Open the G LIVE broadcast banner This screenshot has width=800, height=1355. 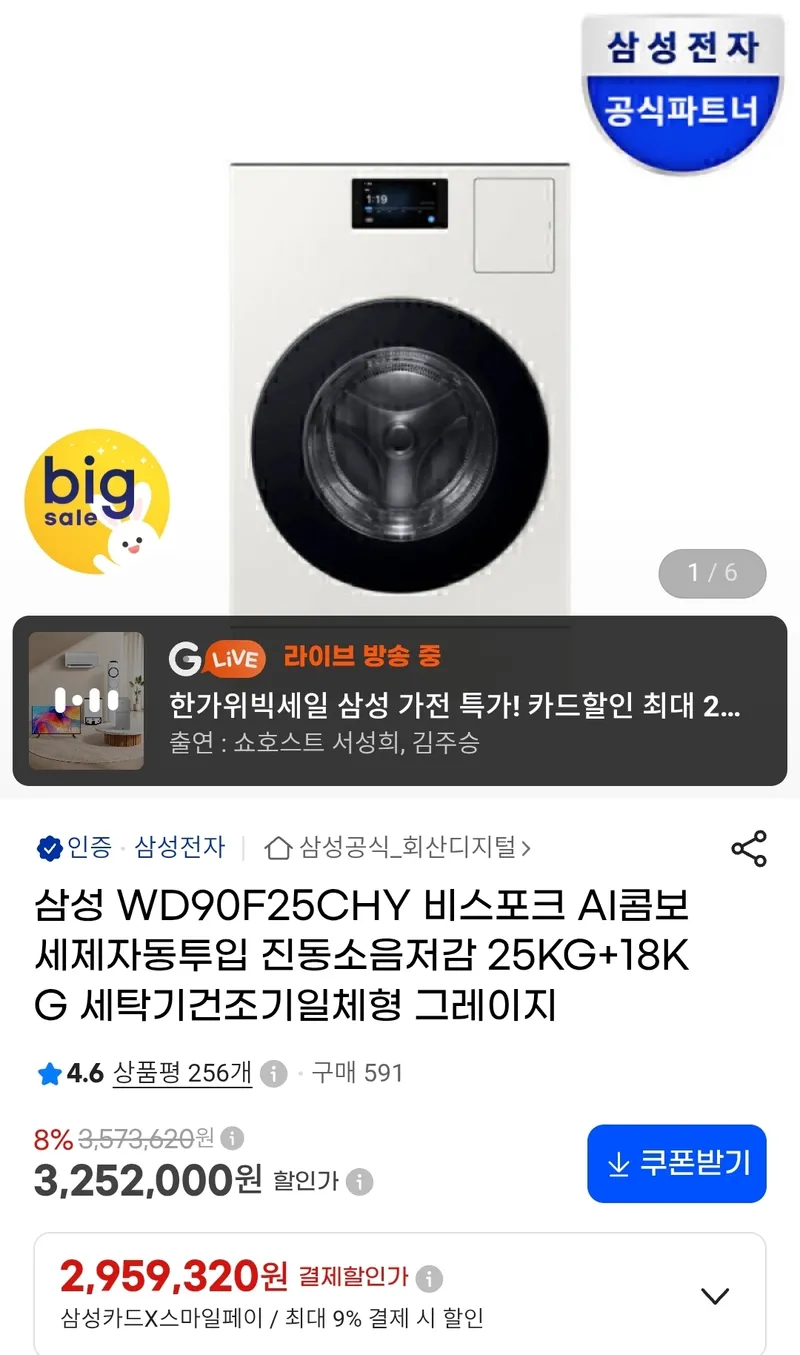400,701
